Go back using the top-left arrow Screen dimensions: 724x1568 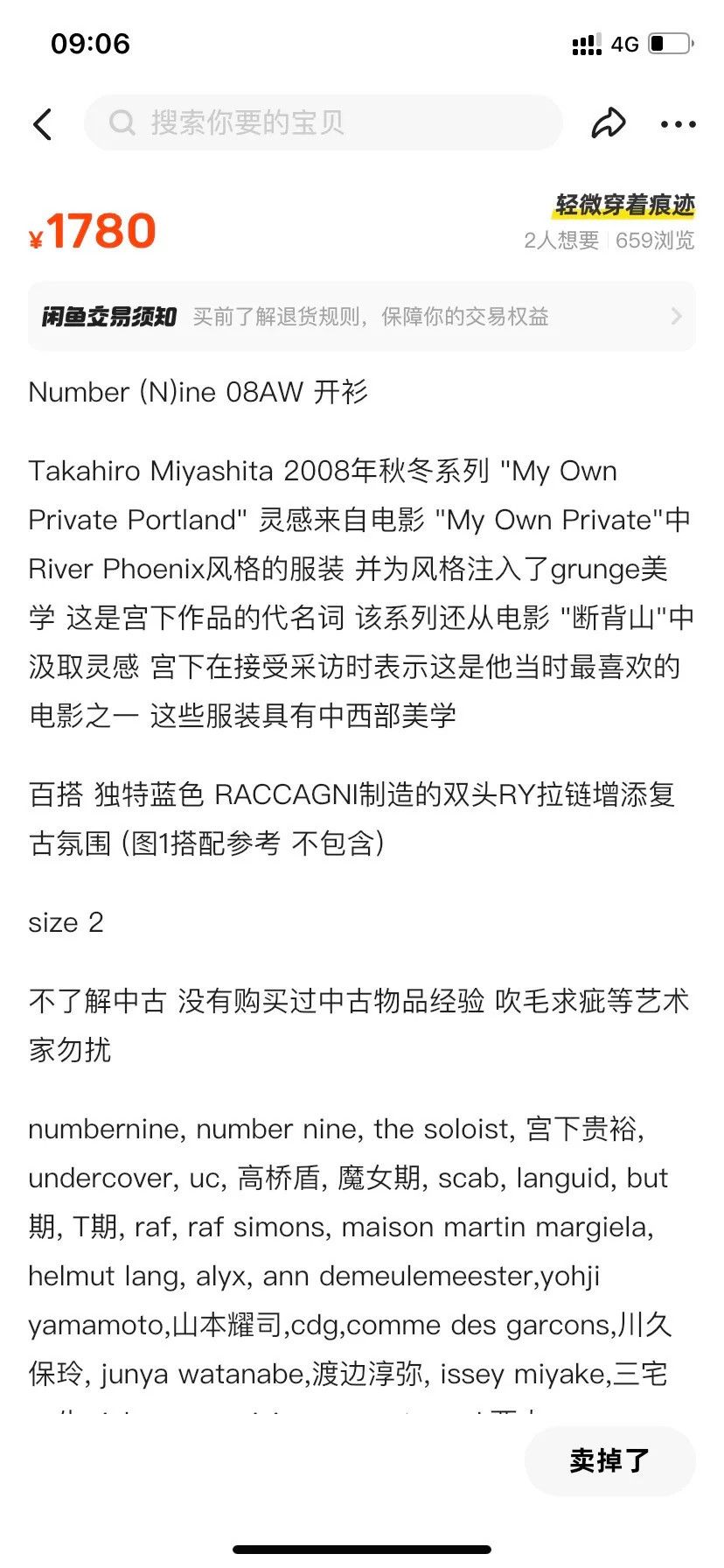pyautogui.click(x=43, y=124)
